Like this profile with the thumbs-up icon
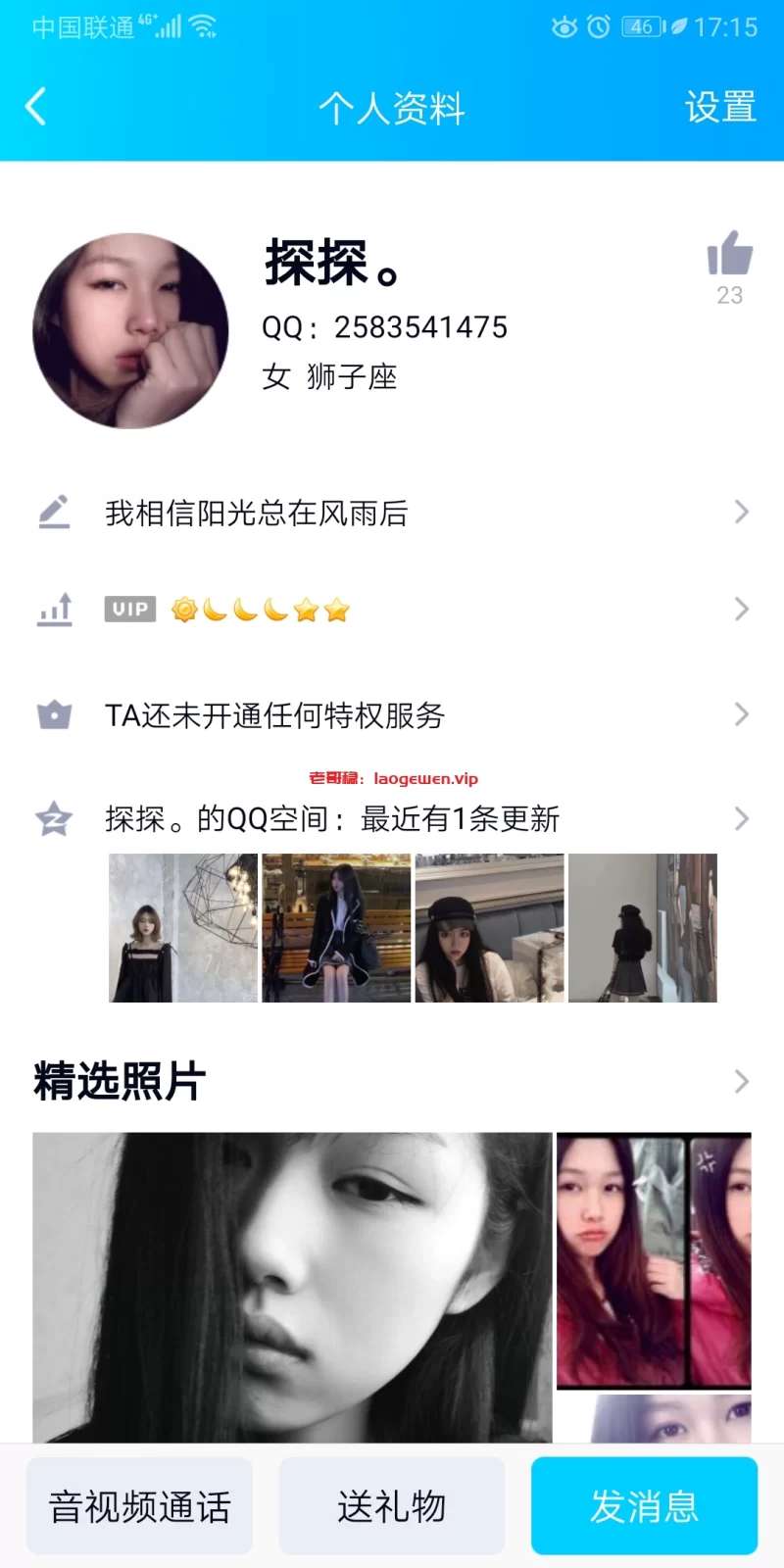784x1568 pixels. tap(730, 255)
